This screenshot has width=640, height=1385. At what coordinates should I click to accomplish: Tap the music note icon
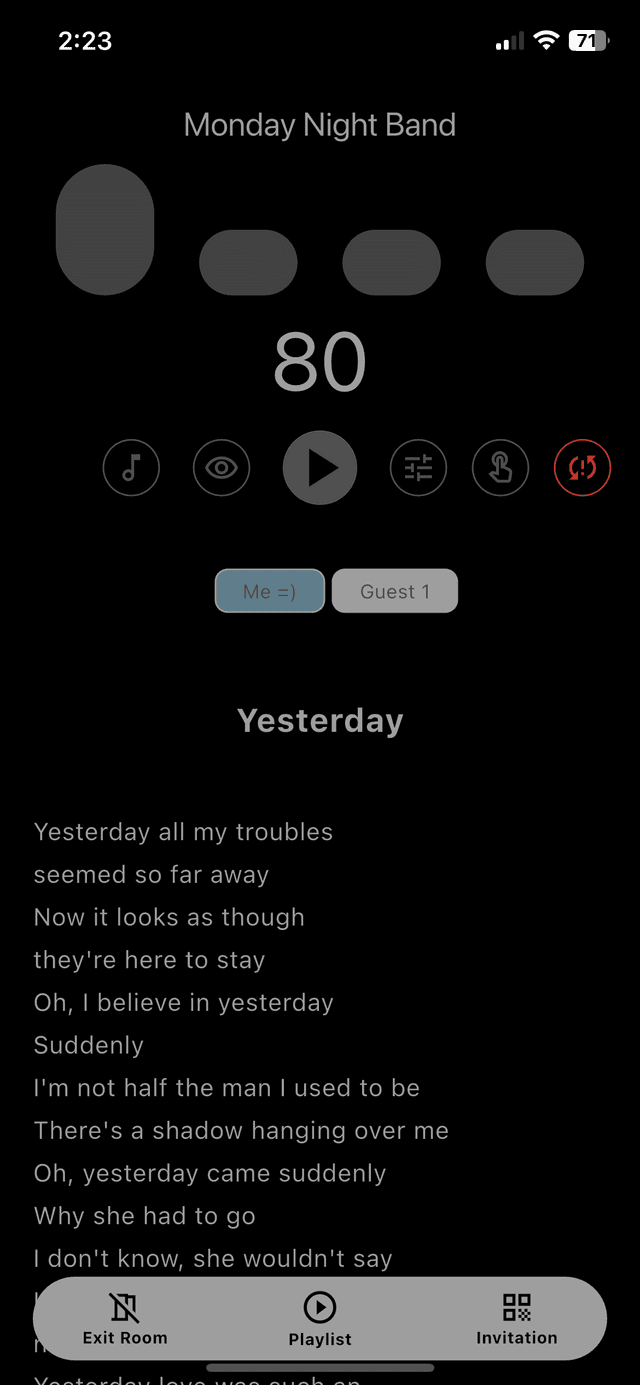click(x=131, y=467)
